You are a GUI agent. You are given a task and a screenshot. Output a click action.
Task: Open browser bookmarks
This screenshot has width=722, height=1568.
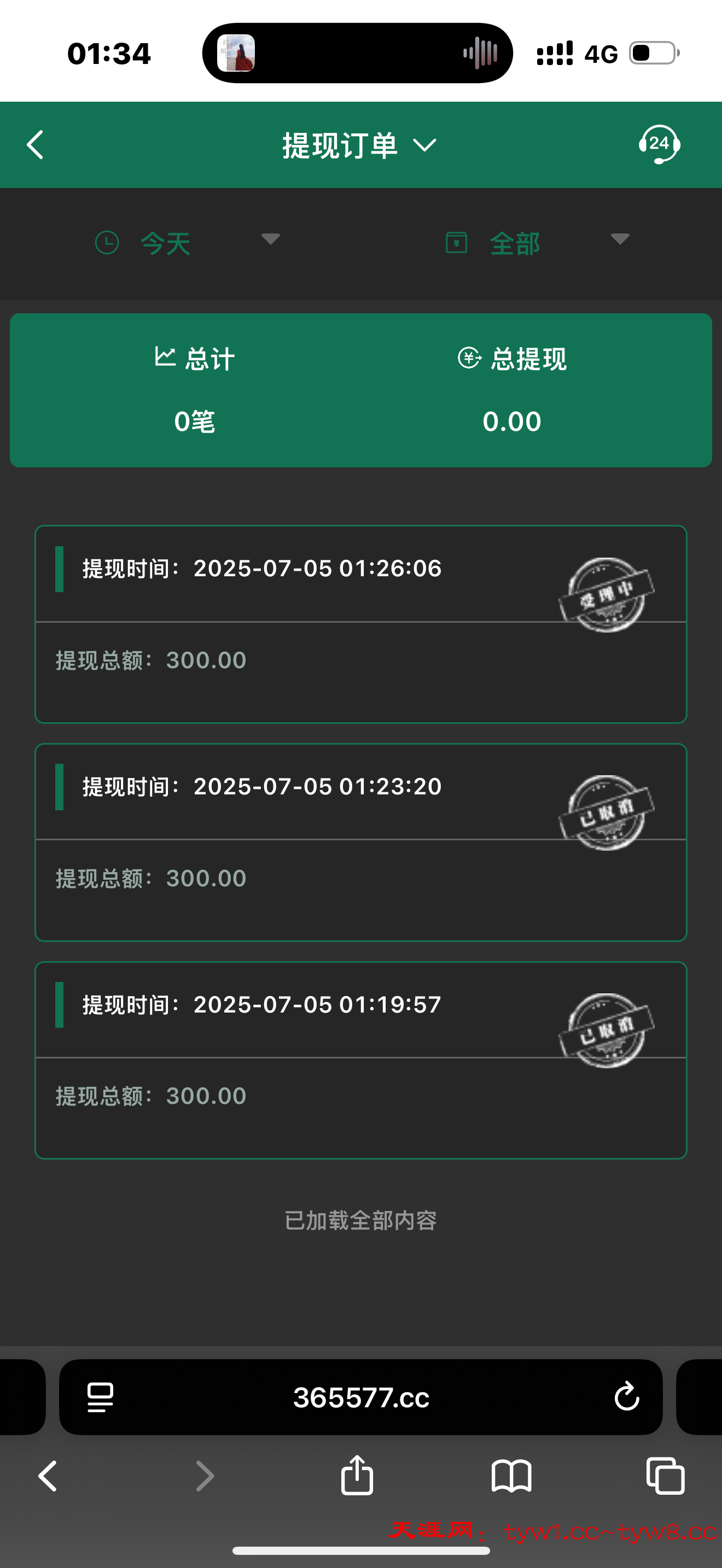click(x=511, y=1476)
